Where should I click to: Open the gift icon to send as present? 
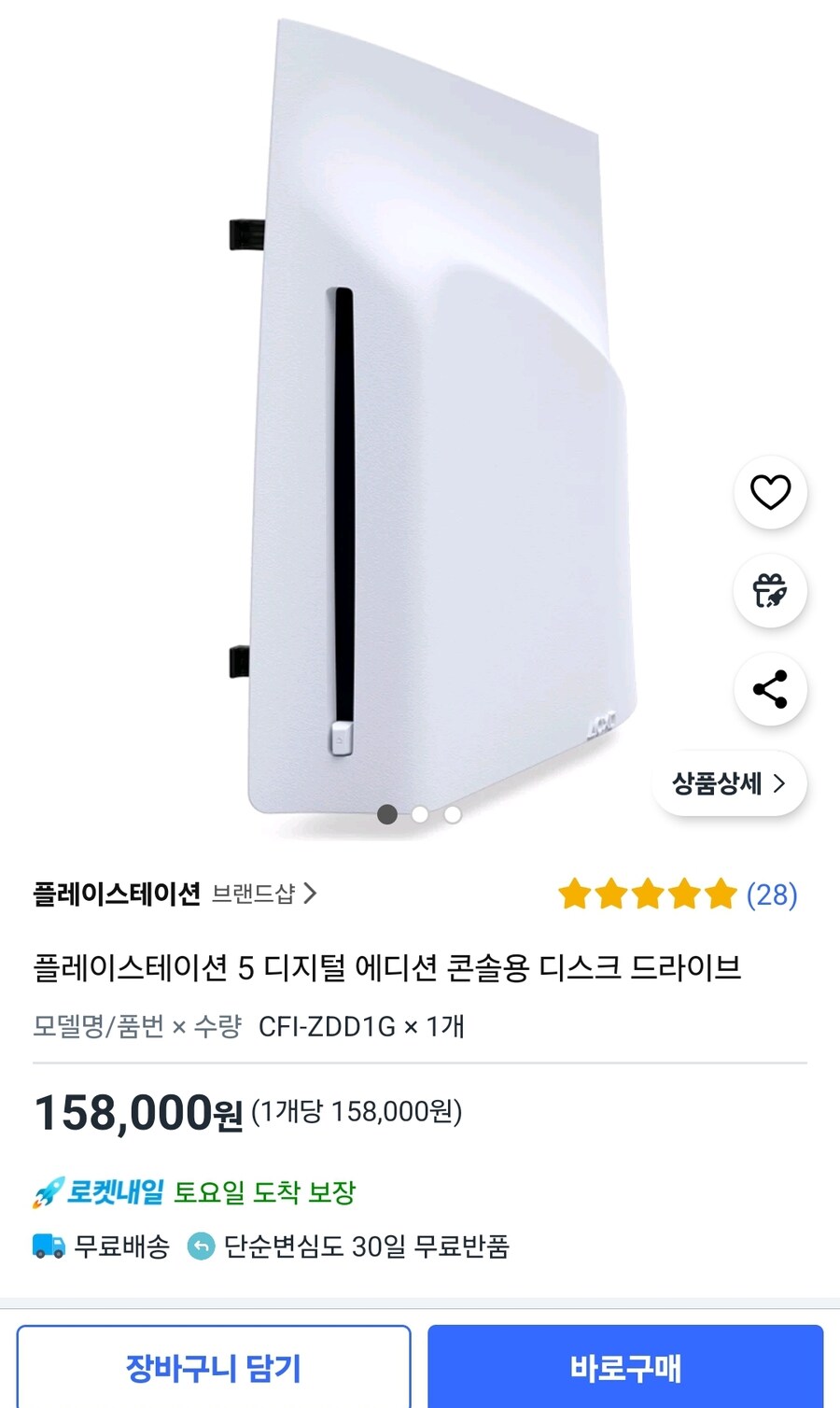[x=769, y=592]
